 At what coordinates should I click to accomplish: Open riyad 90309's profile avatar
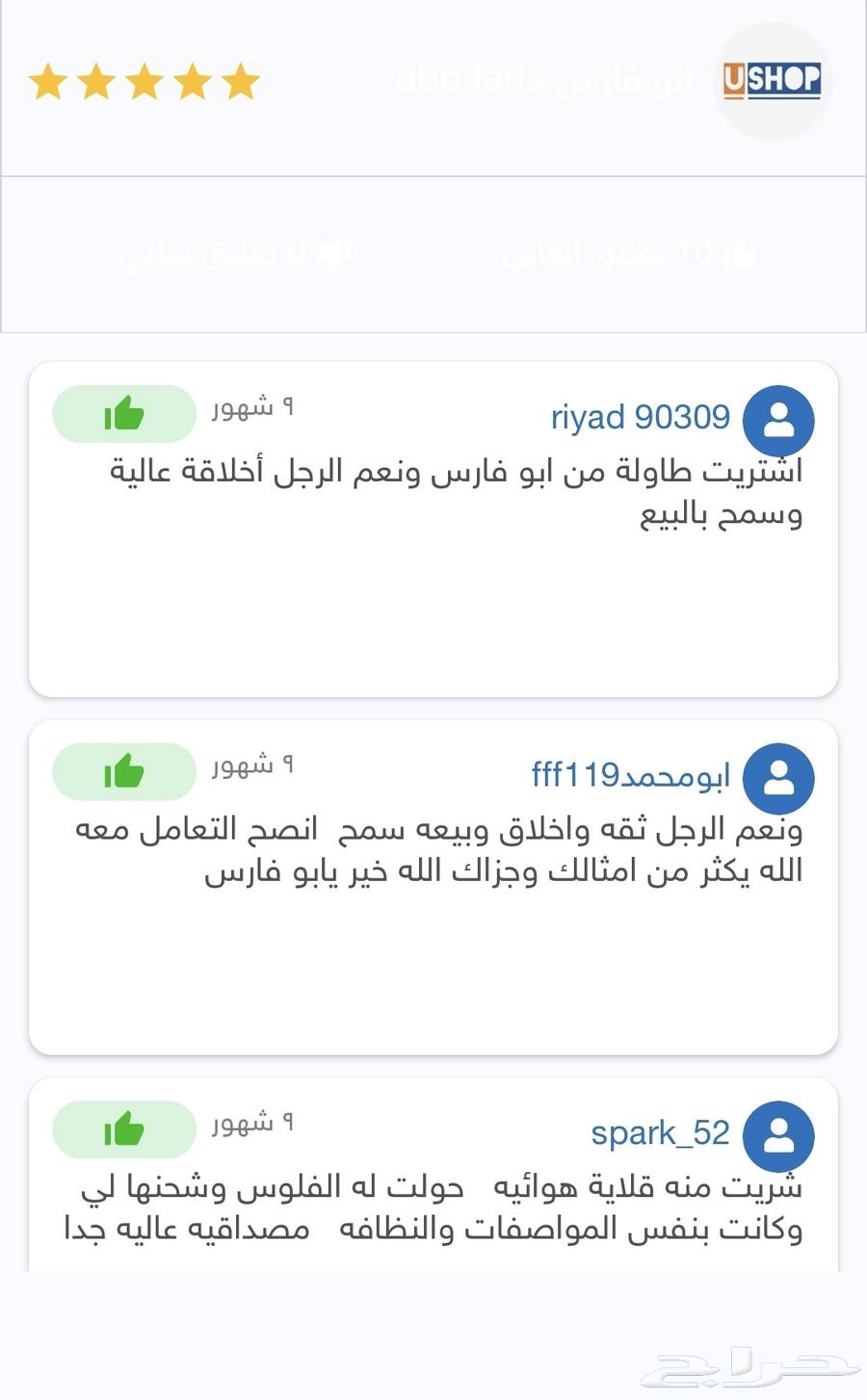(778, 420)
